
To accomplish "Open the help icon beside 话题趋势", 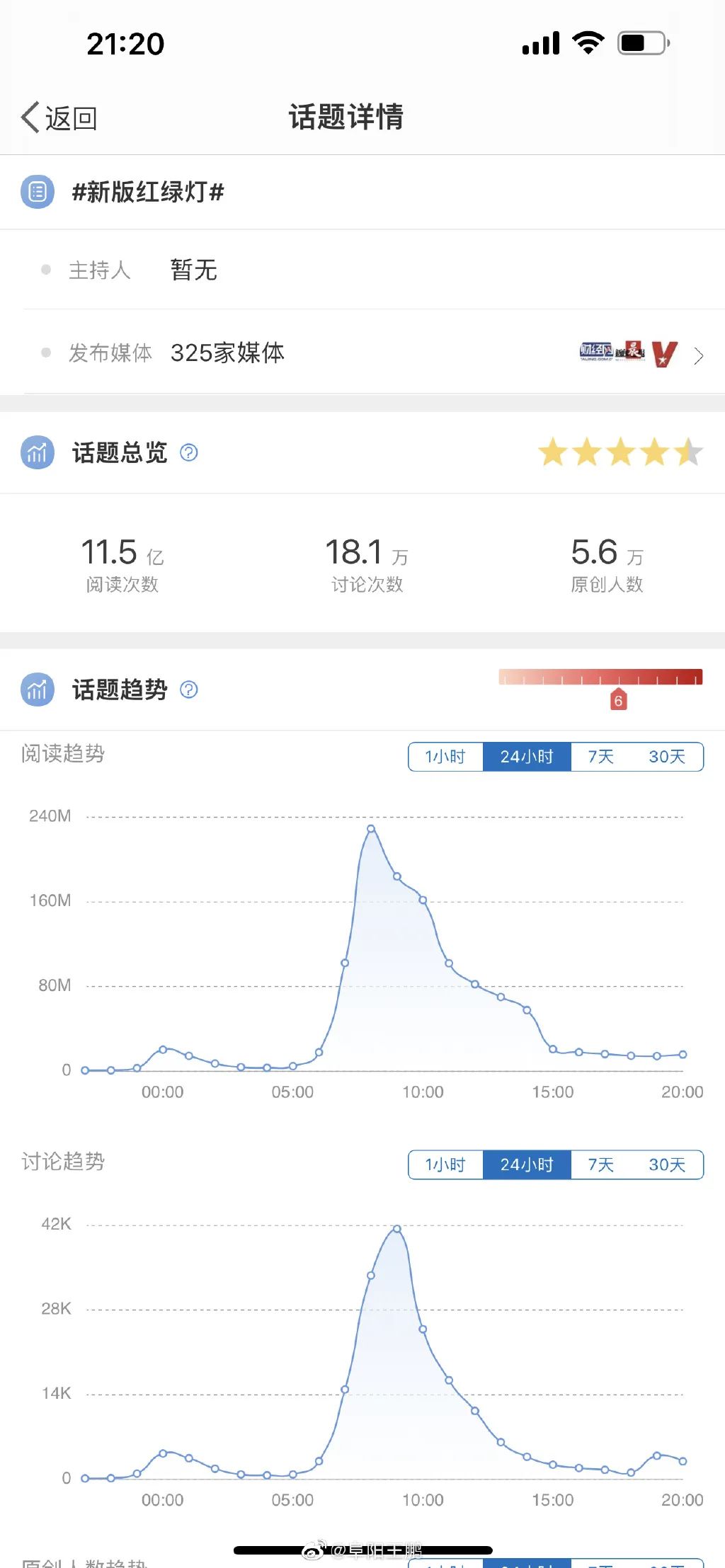I will 189,689.
